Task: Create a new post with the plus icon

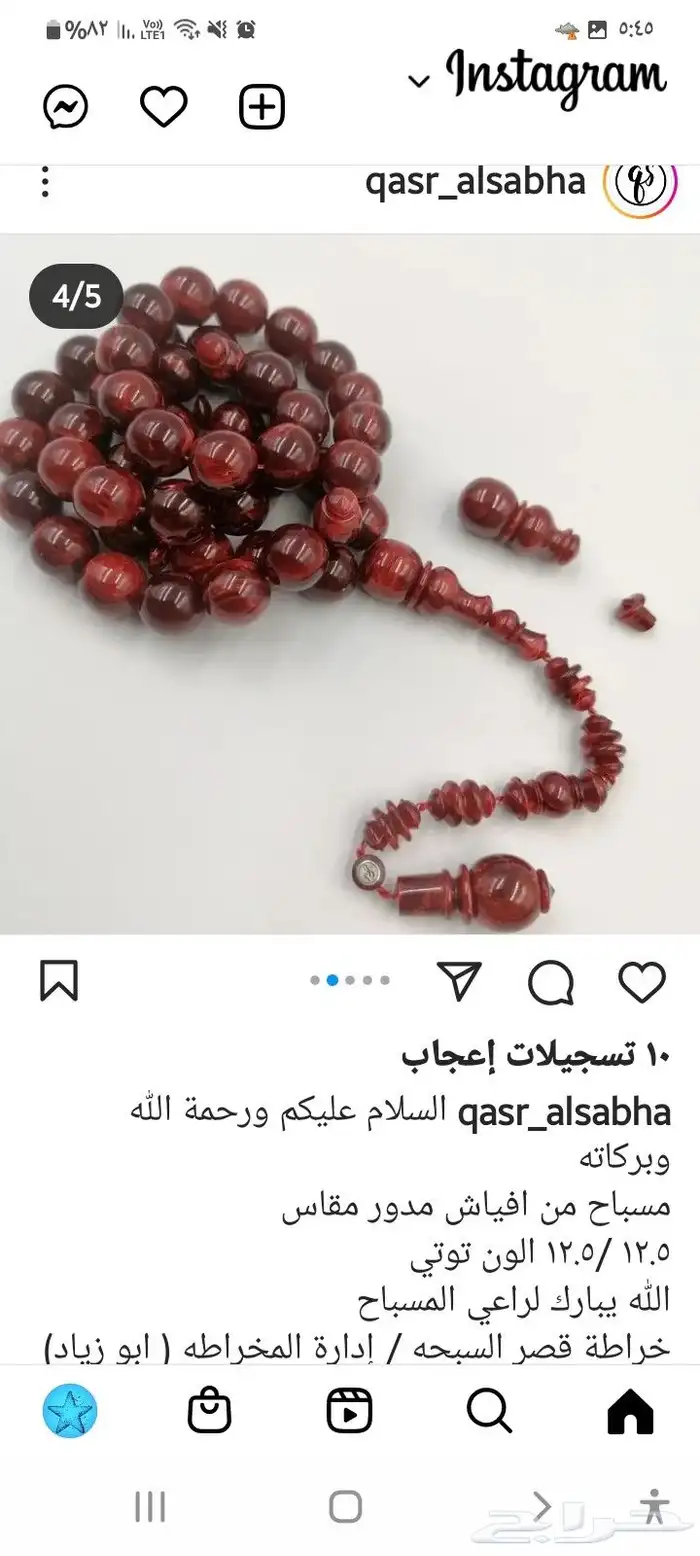Action: (262, 106)
